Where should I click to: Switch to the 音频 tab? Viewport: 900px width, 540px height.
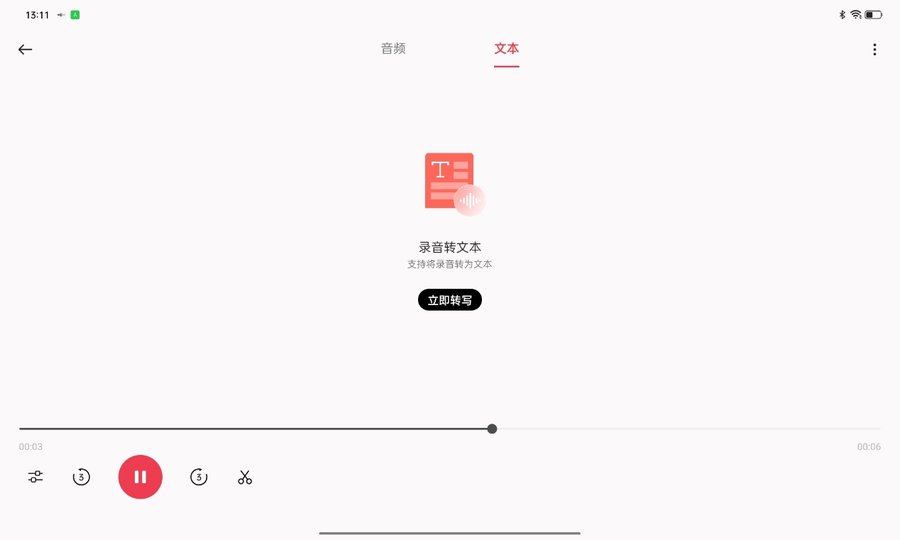(393, 49)
